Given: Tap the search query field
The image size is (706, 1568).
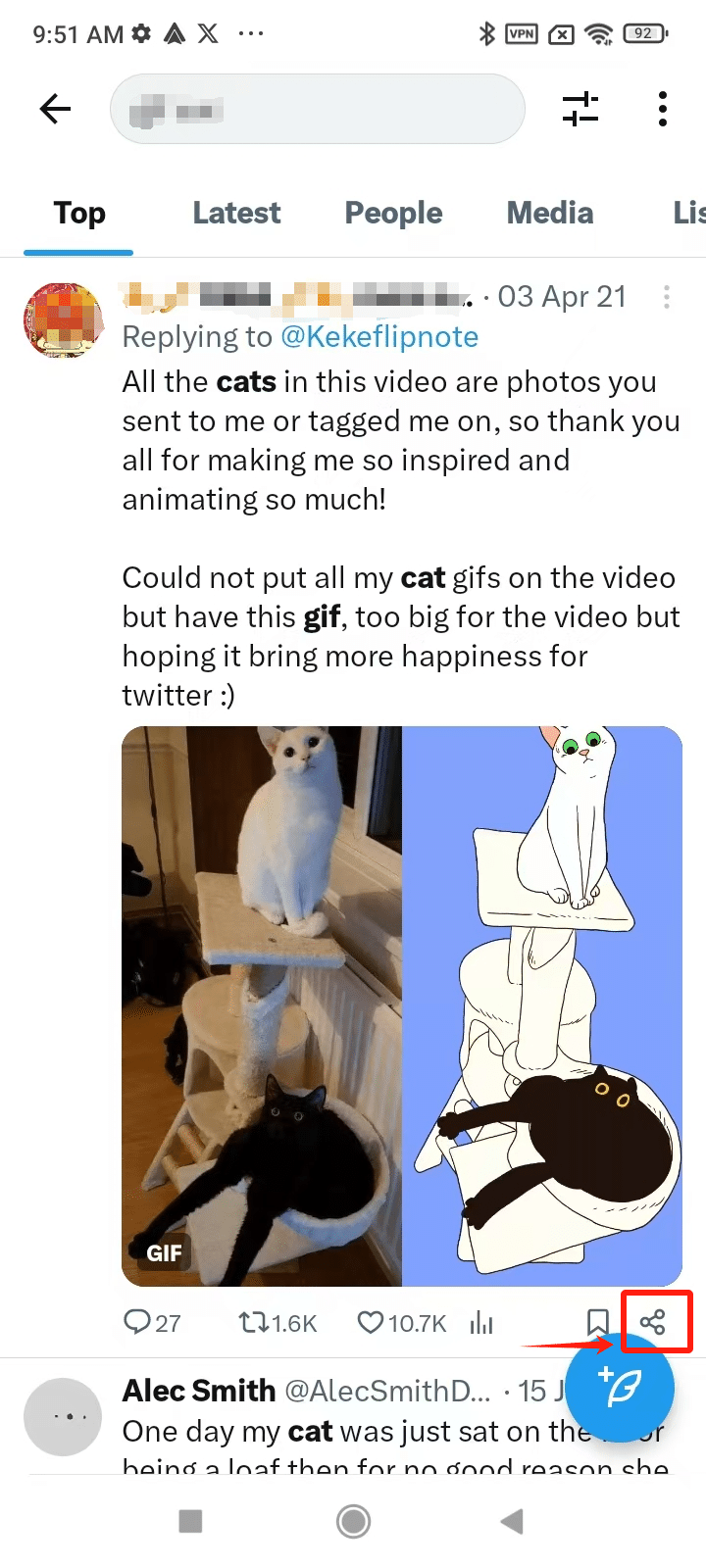Looking at the screenshot, I should pos(317,109).
